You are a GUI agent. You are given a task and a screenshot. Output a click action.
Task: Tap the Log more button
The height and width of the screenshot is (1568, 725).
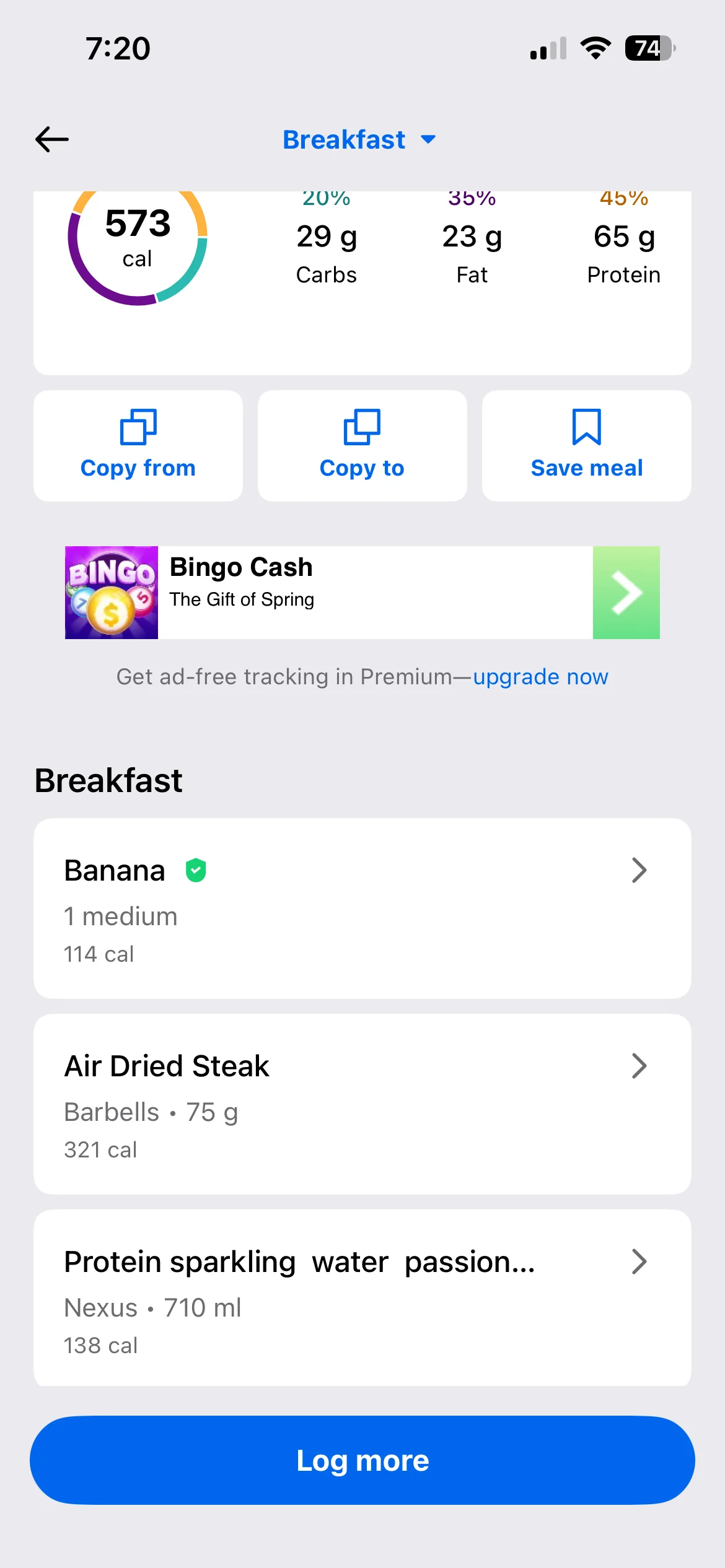pyautogui.click(x=362, y=1460)
